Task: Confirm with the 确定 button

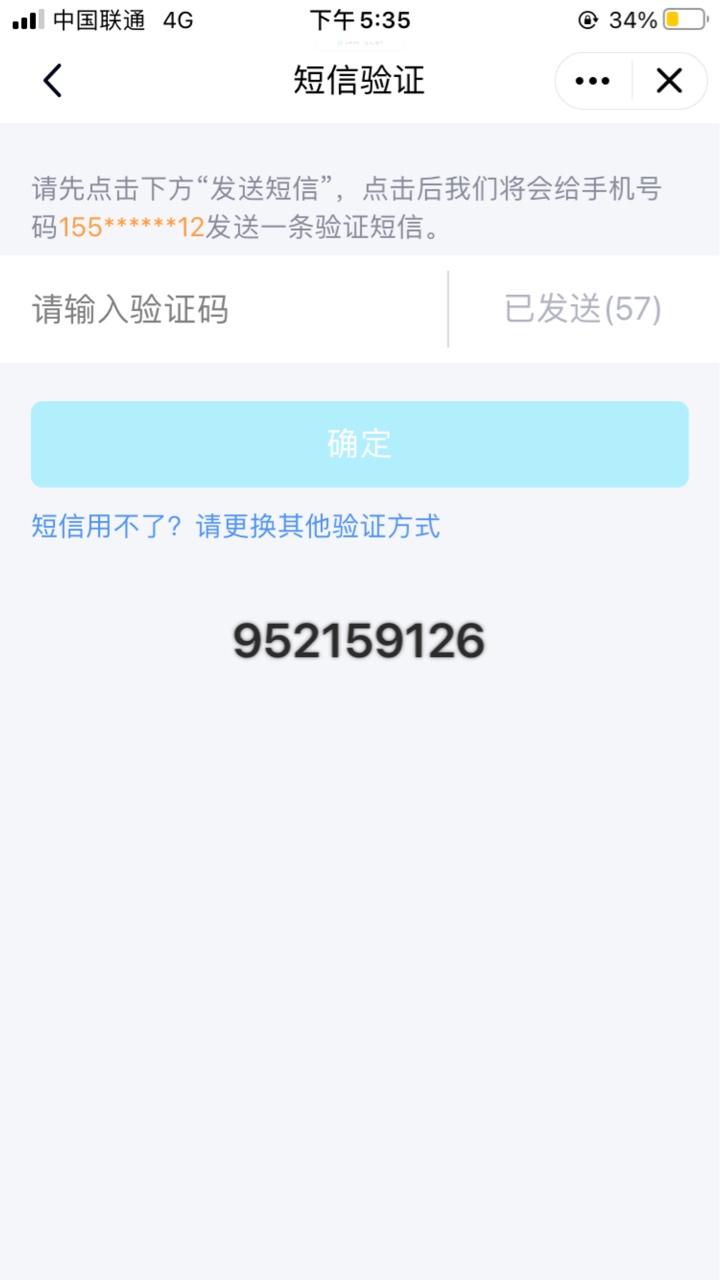Action: (360, 444)
